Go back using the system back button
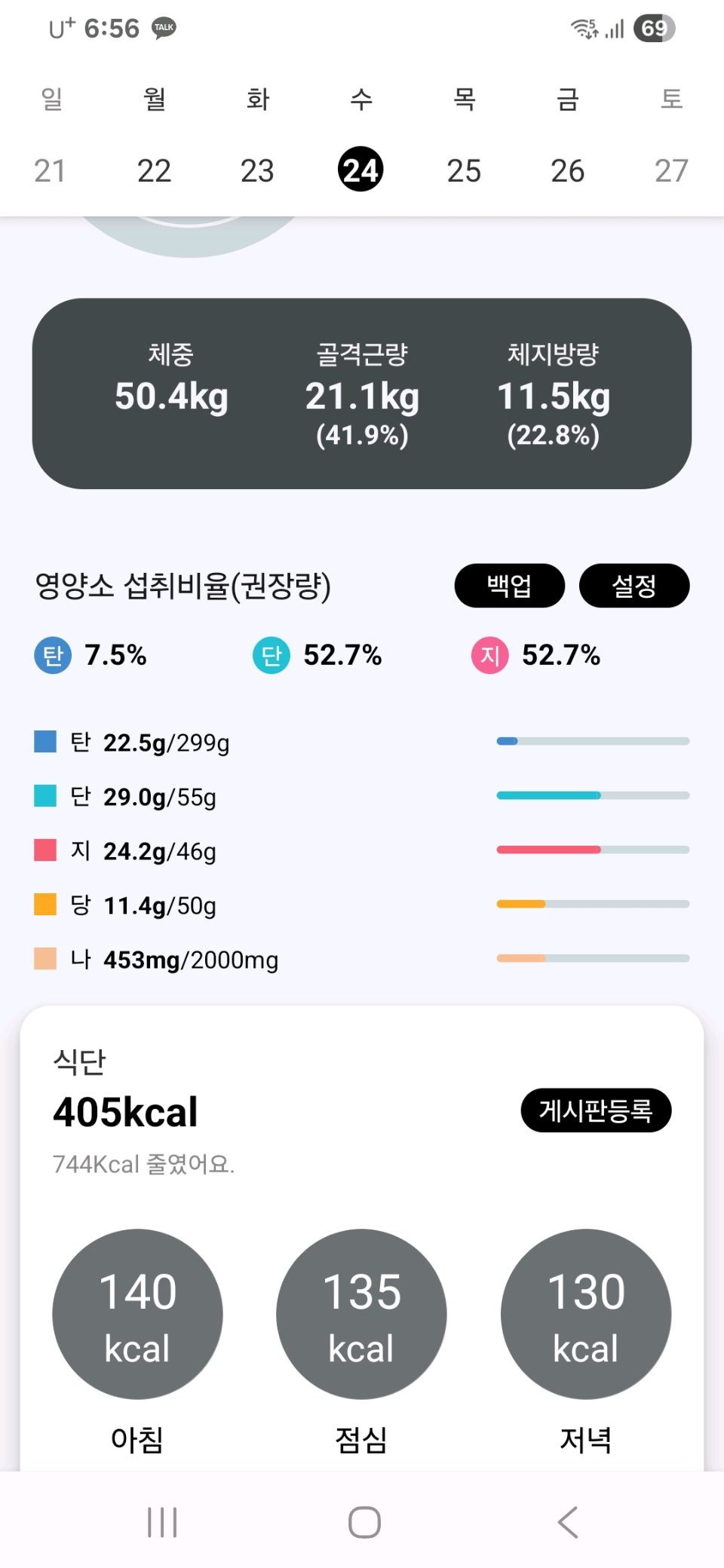 567,1522
